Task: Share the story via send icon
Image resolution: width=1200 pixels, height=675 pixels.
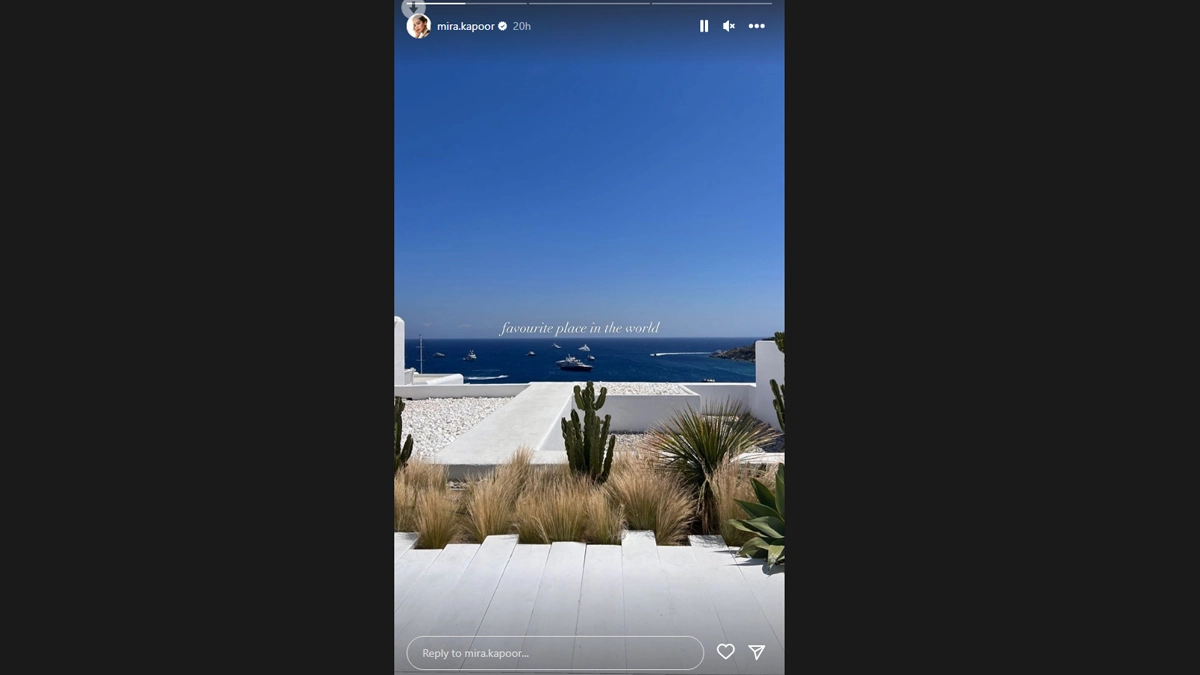Action: tap(757, 652)
